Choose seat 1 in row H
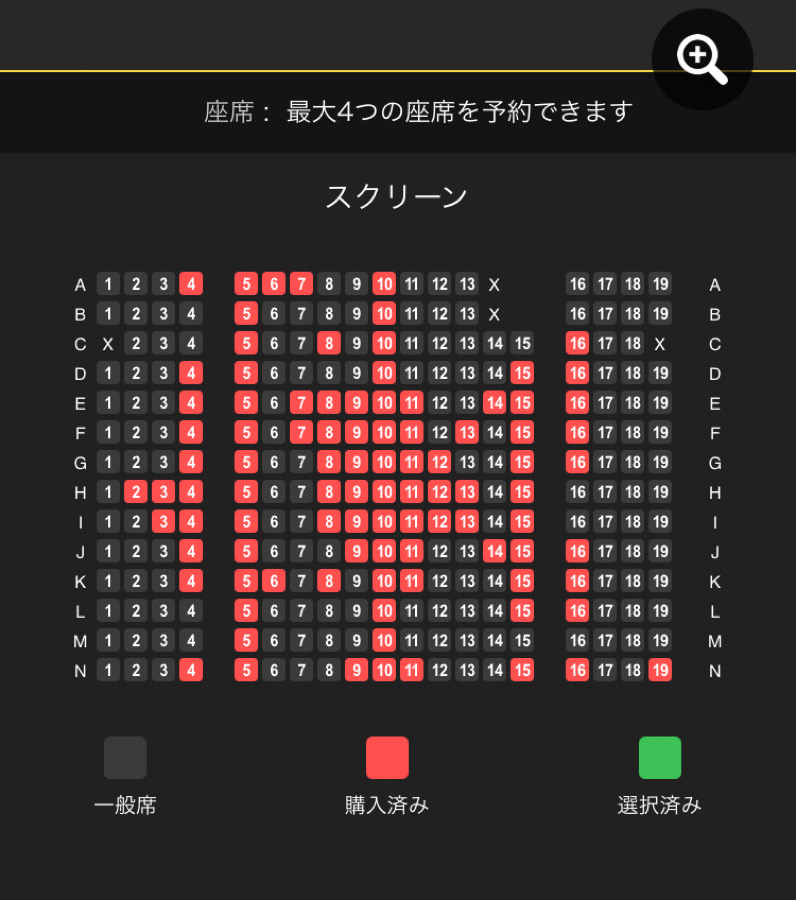This screenshot has height=900, width=796. click(x=108, y=492)
